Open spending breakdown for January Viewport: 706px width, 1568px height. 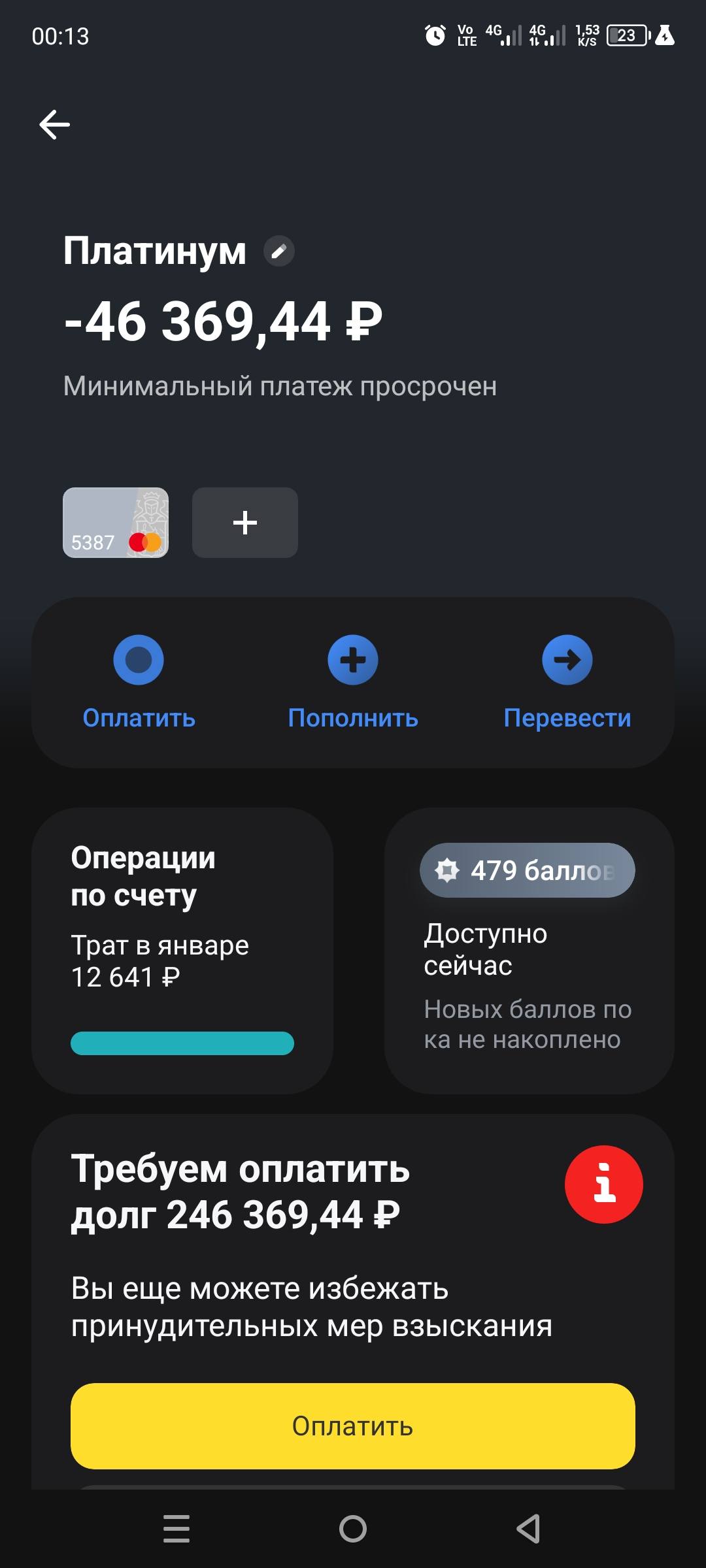tap(160, 960)
